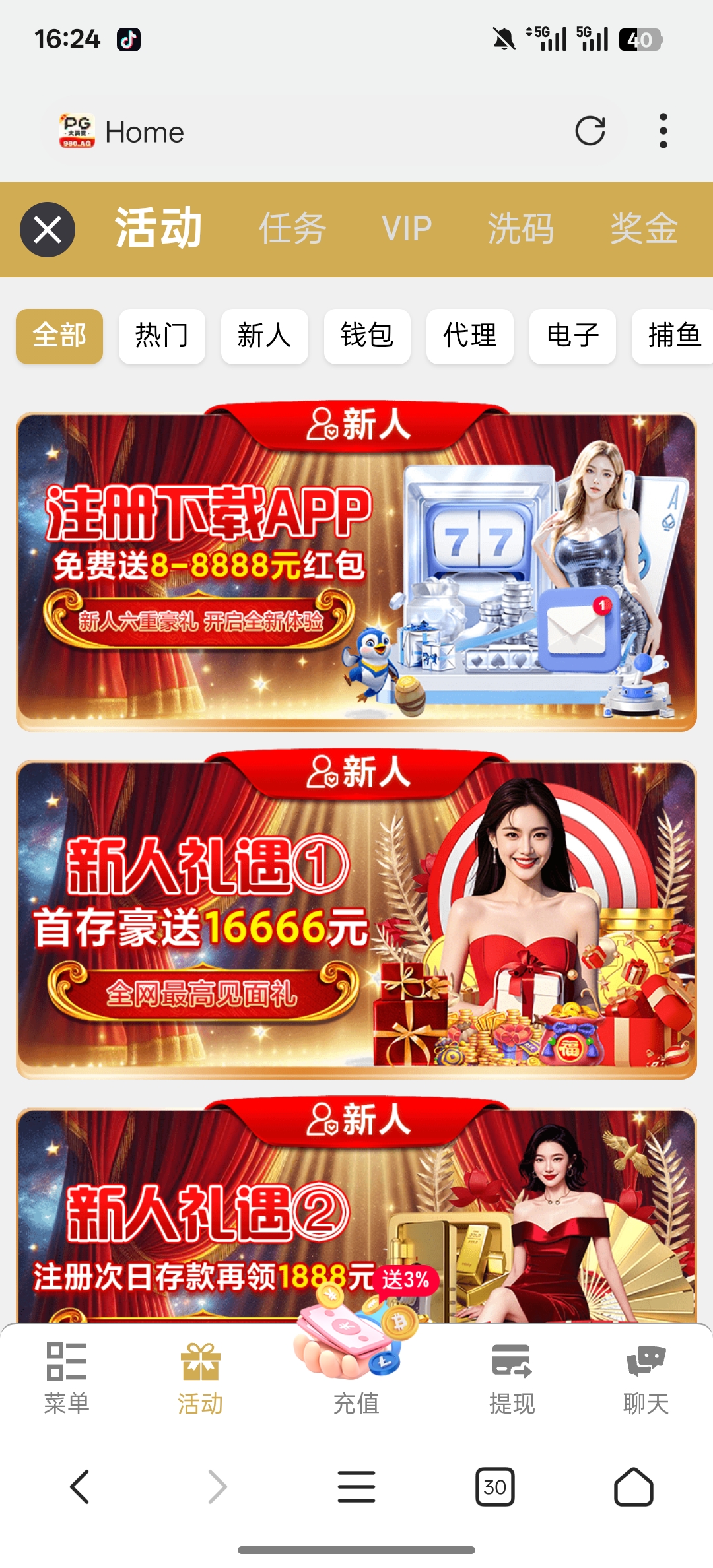Switch to the 任务 tab
Viewport: 713px width, 1568px height.
292,229
